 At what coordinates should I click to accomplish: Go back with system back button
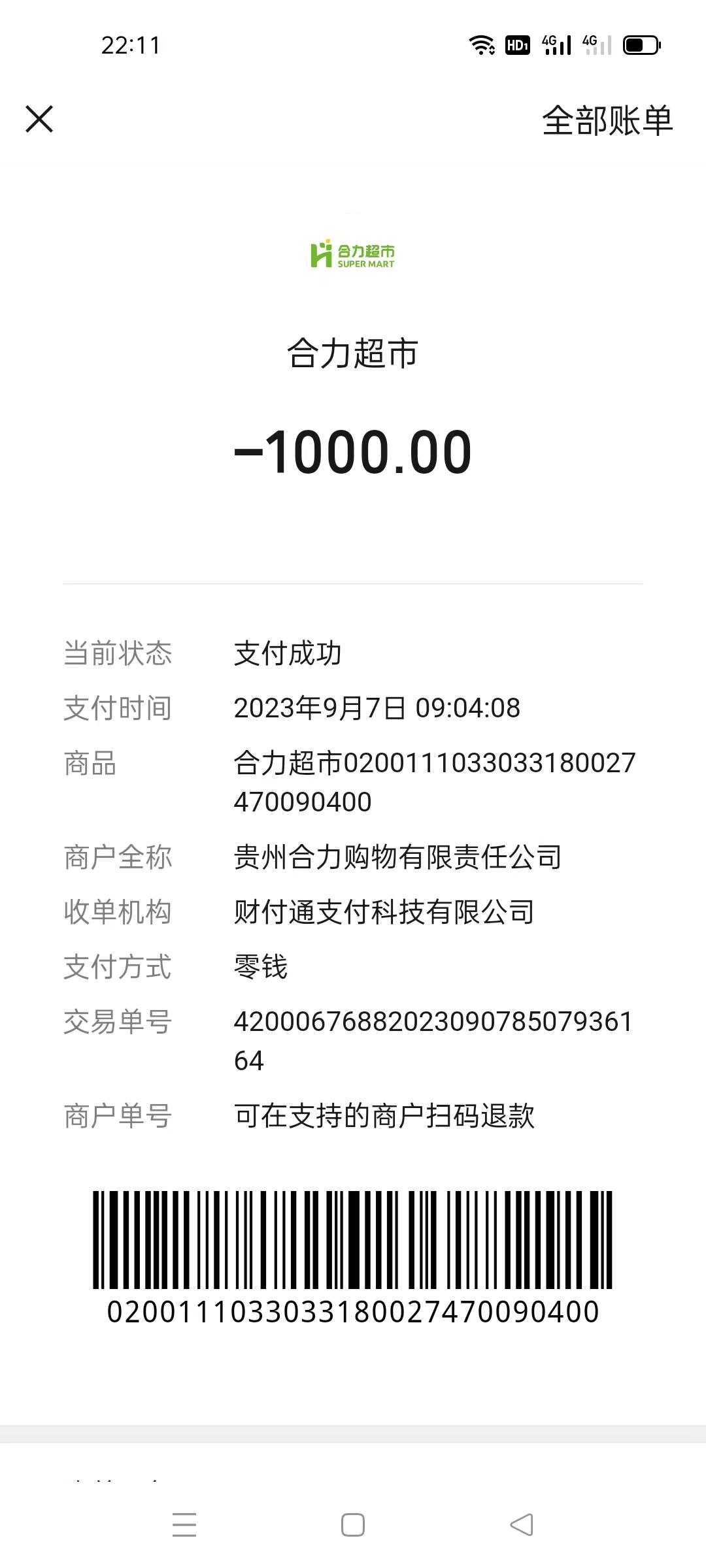tap(522, 1525)
